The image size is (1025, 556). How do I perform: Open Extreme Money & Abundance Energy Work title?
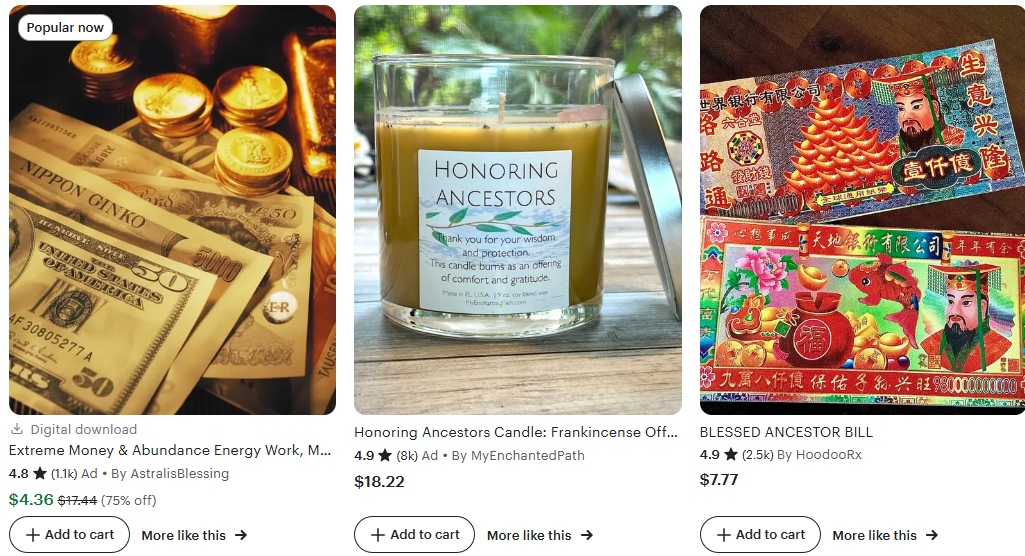tap(170, 451)
